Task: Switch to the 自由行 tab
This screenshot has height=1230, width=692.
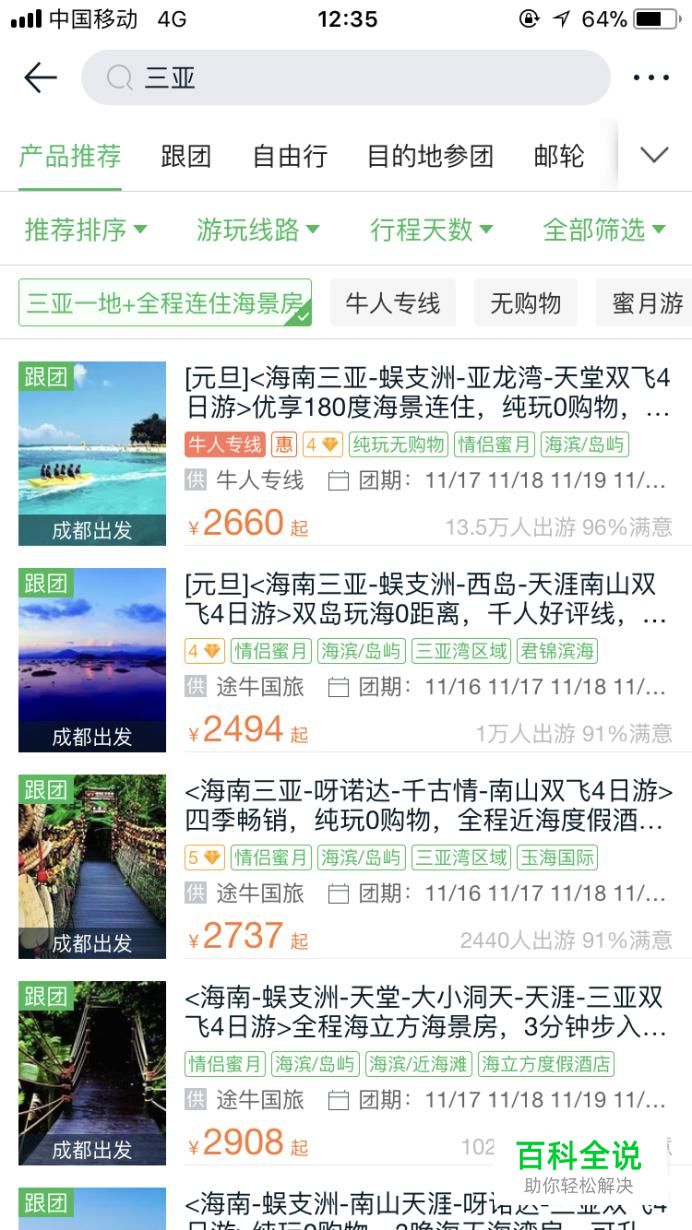Action: [289, 156]
